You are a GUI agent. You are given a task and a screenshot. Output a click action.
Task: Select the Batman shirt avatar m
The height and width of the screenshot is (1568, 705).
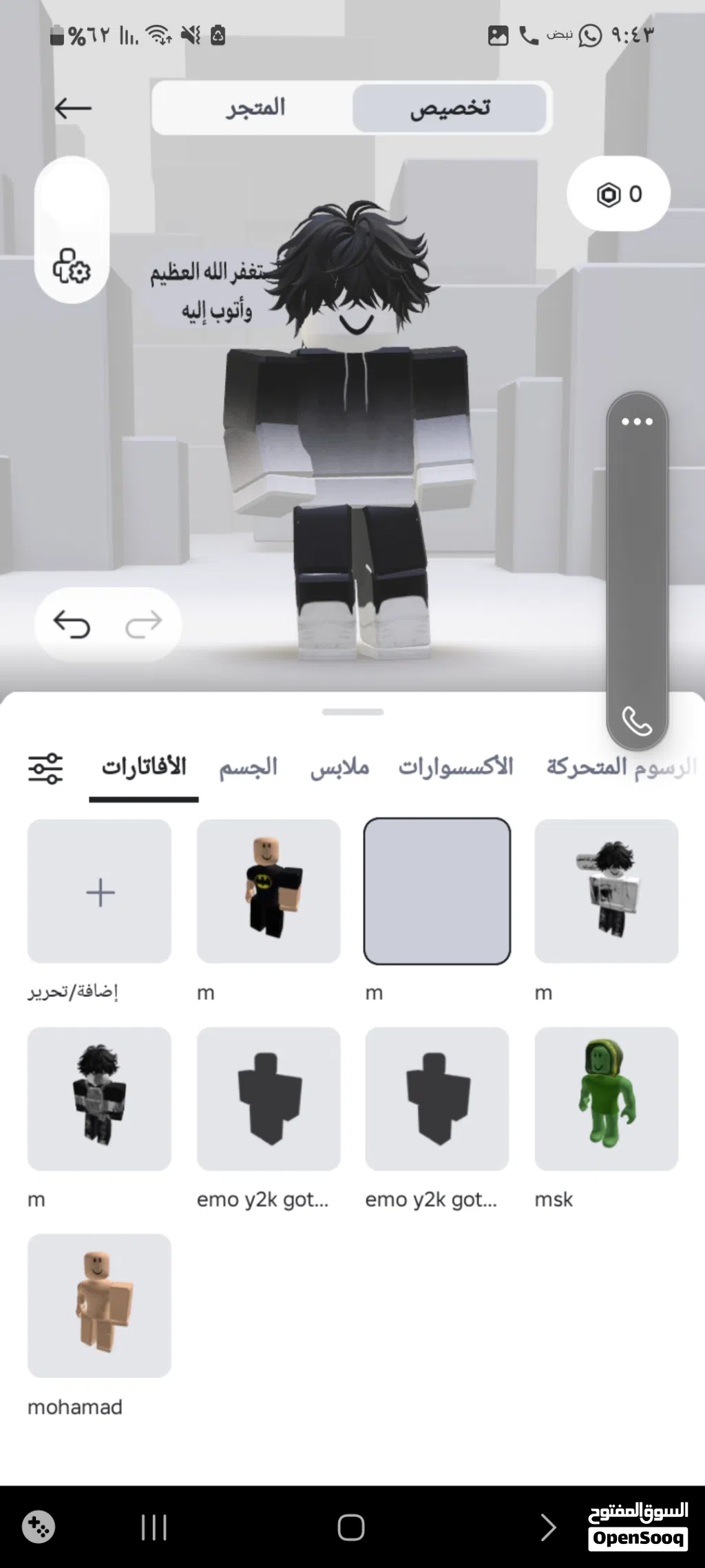pos(269,891)
